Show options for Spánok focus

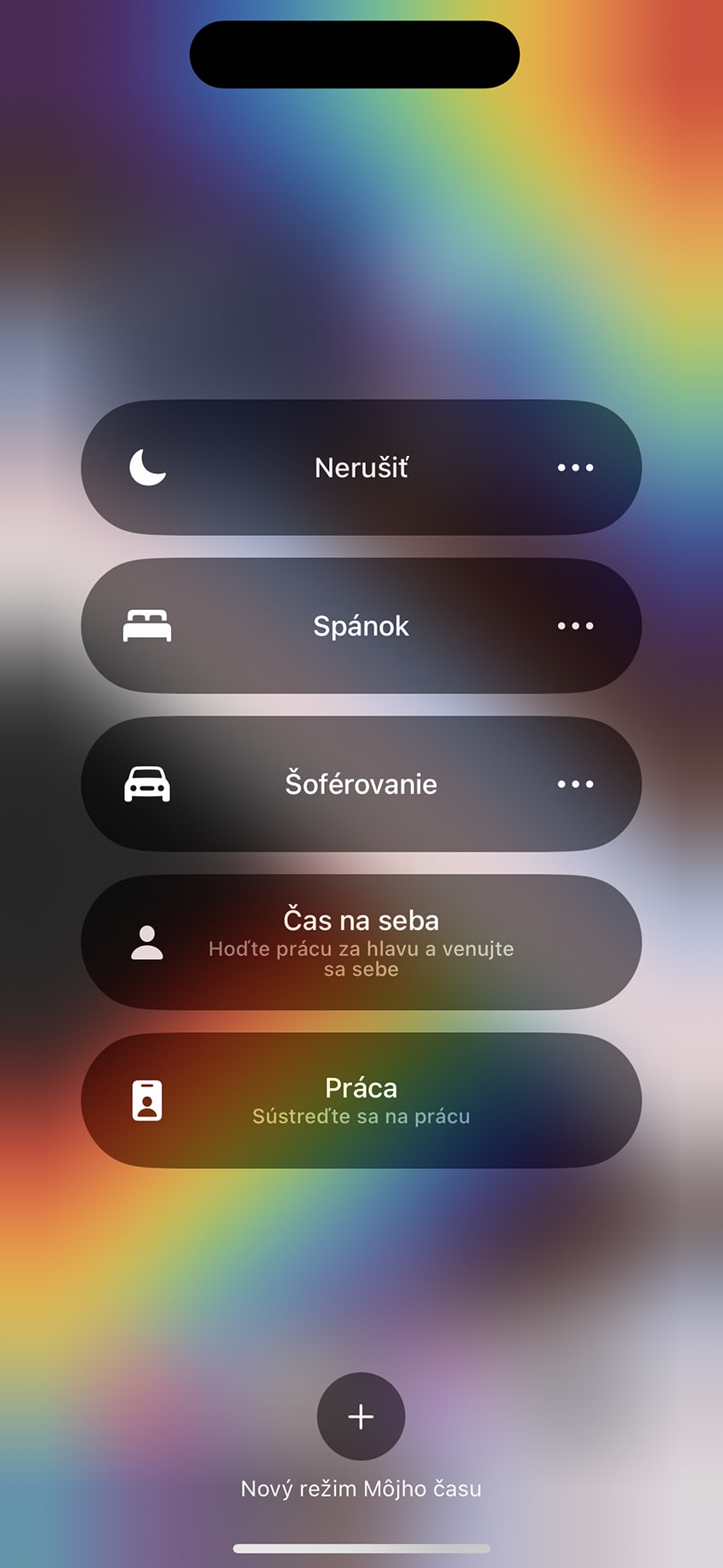point(575,625)
